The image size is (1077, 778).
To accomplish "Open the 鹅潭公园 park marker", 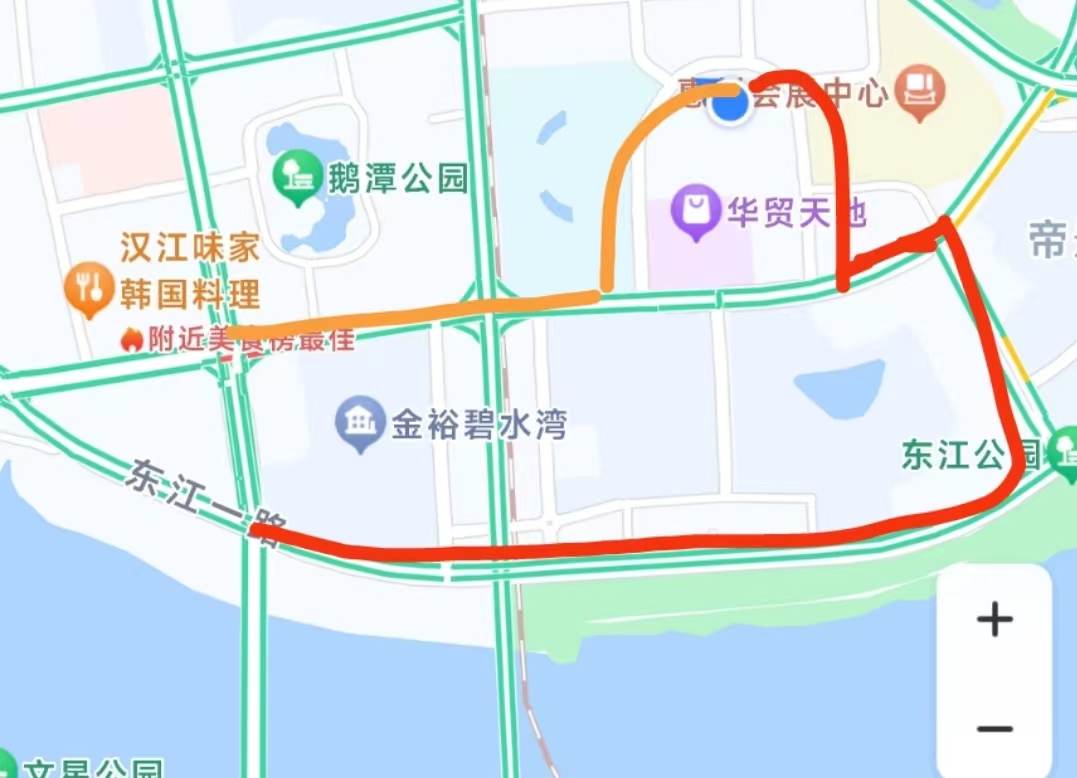I will click(297, 177).
